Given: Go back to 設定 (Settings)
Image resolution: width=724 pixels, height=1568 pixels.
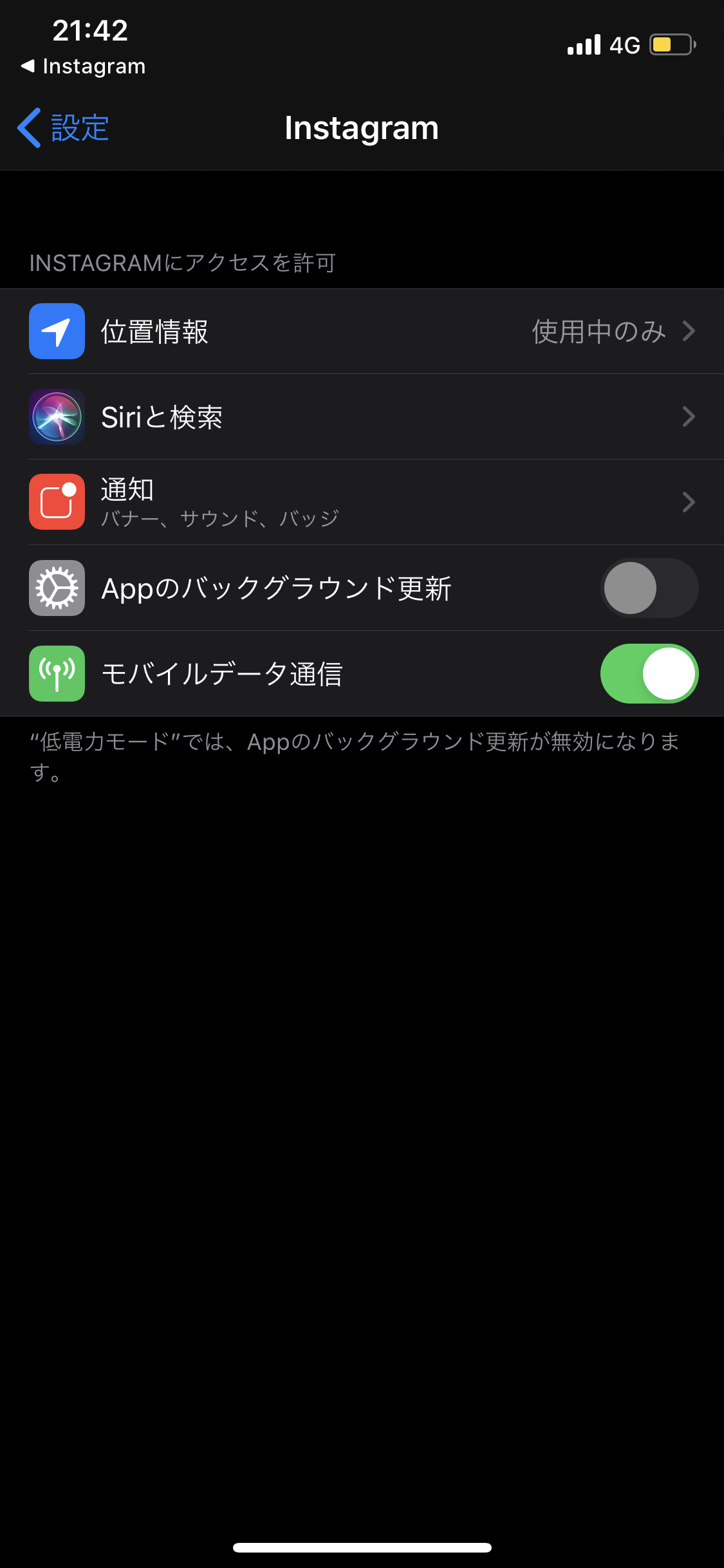Looking at the screenshot, I should pos(64,128).
